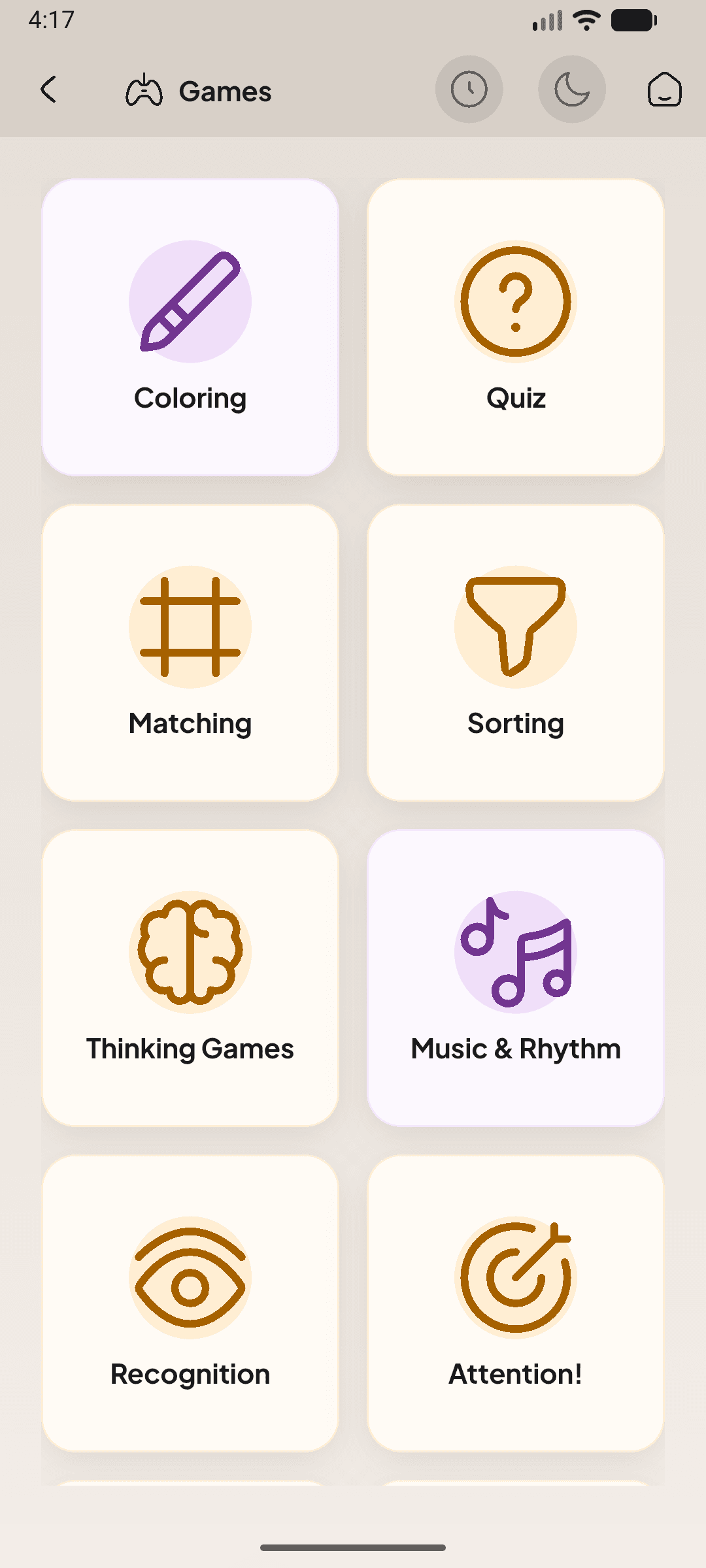This screenshot has height=1568, width=706.
Task: Tap the Attention! game card
Action: pyautogui.click(x=516, y=1302)
